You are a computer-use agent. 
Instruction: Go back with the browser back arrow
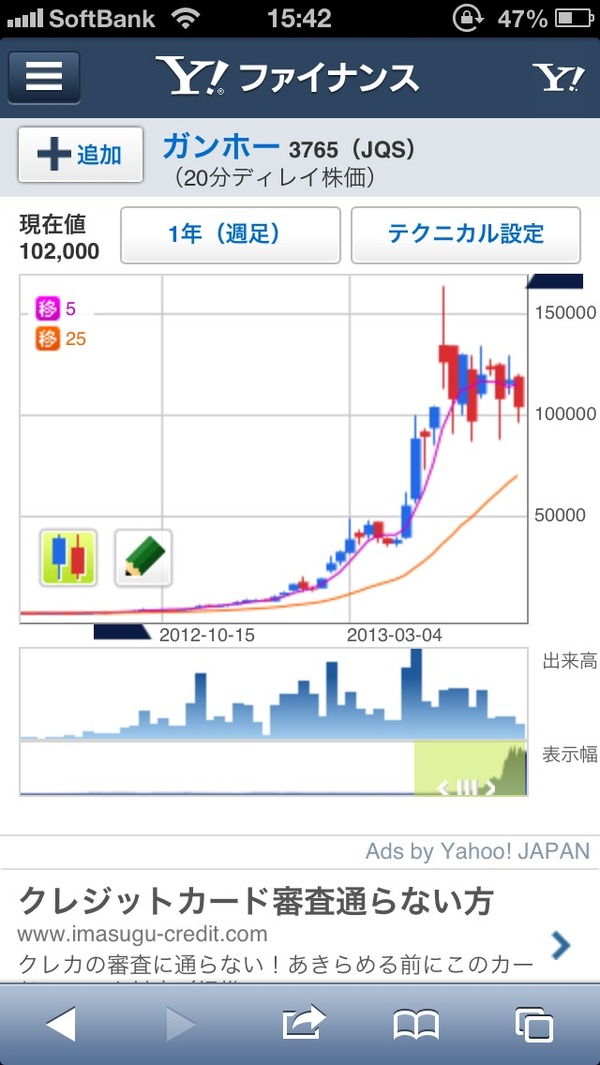click(x=60, y=1024)
